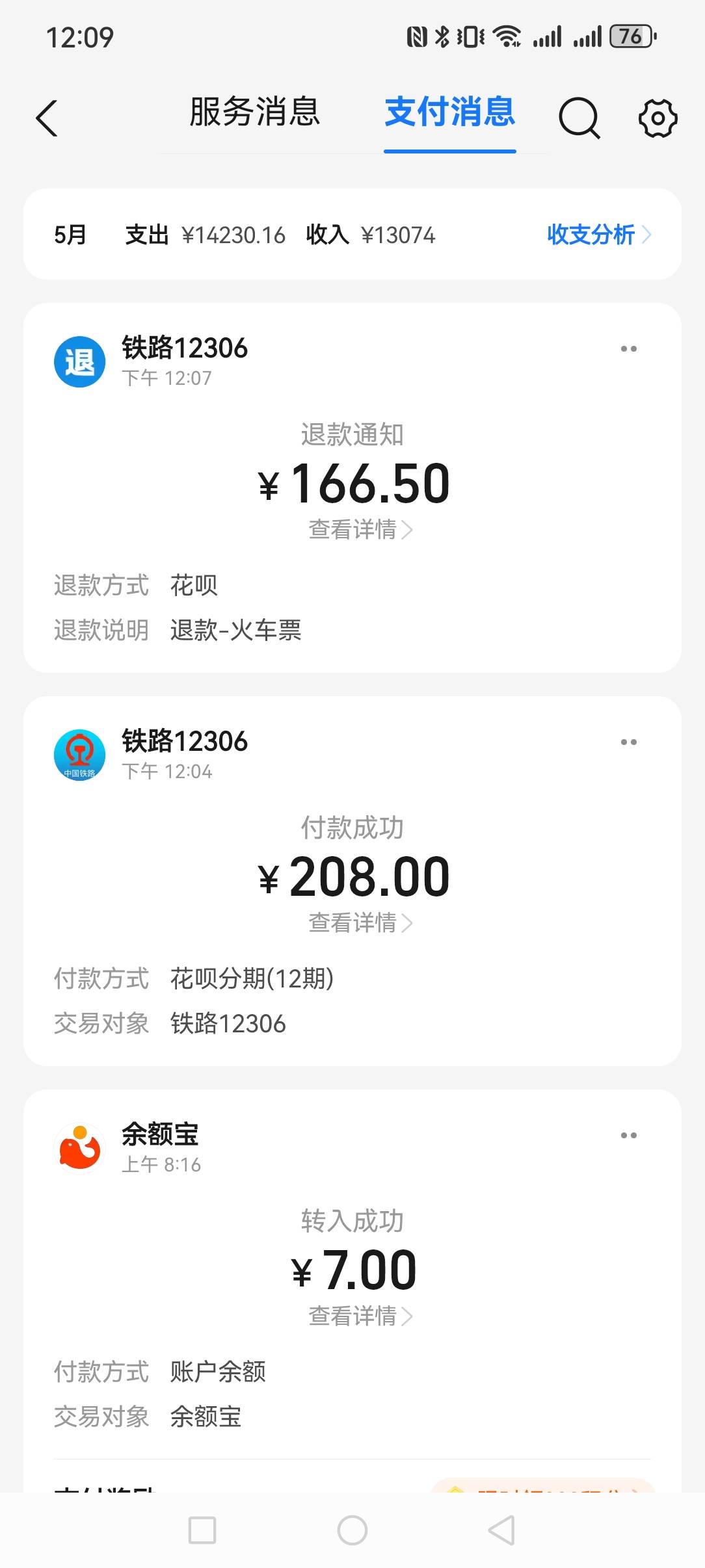Image resolution: width=705 pixels, height=1568 pixels.
Task: Open recent apps from navigation bar
Action: [202, 1530]
